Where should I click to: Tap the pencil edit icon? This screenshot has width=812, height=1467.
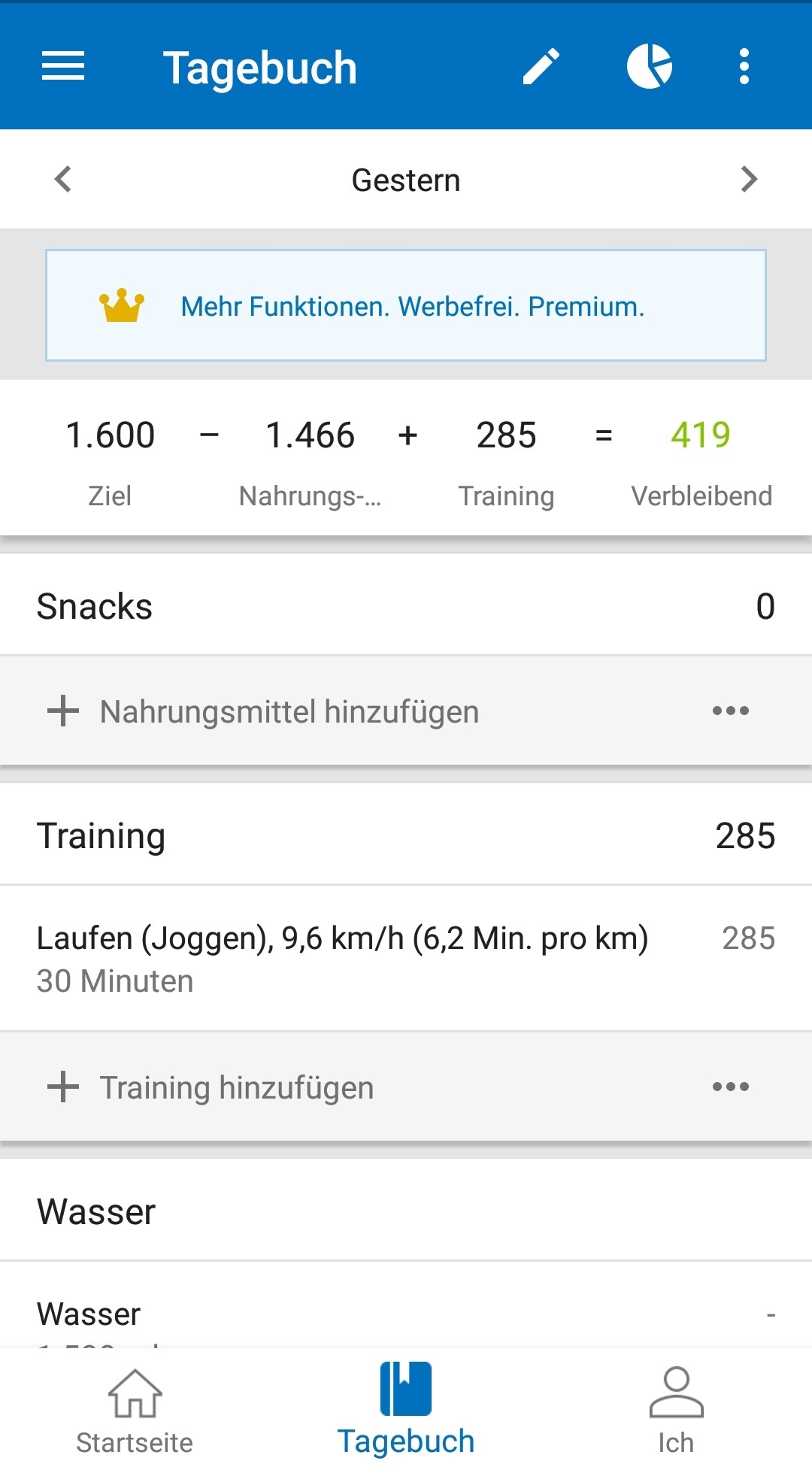(541, 66)
